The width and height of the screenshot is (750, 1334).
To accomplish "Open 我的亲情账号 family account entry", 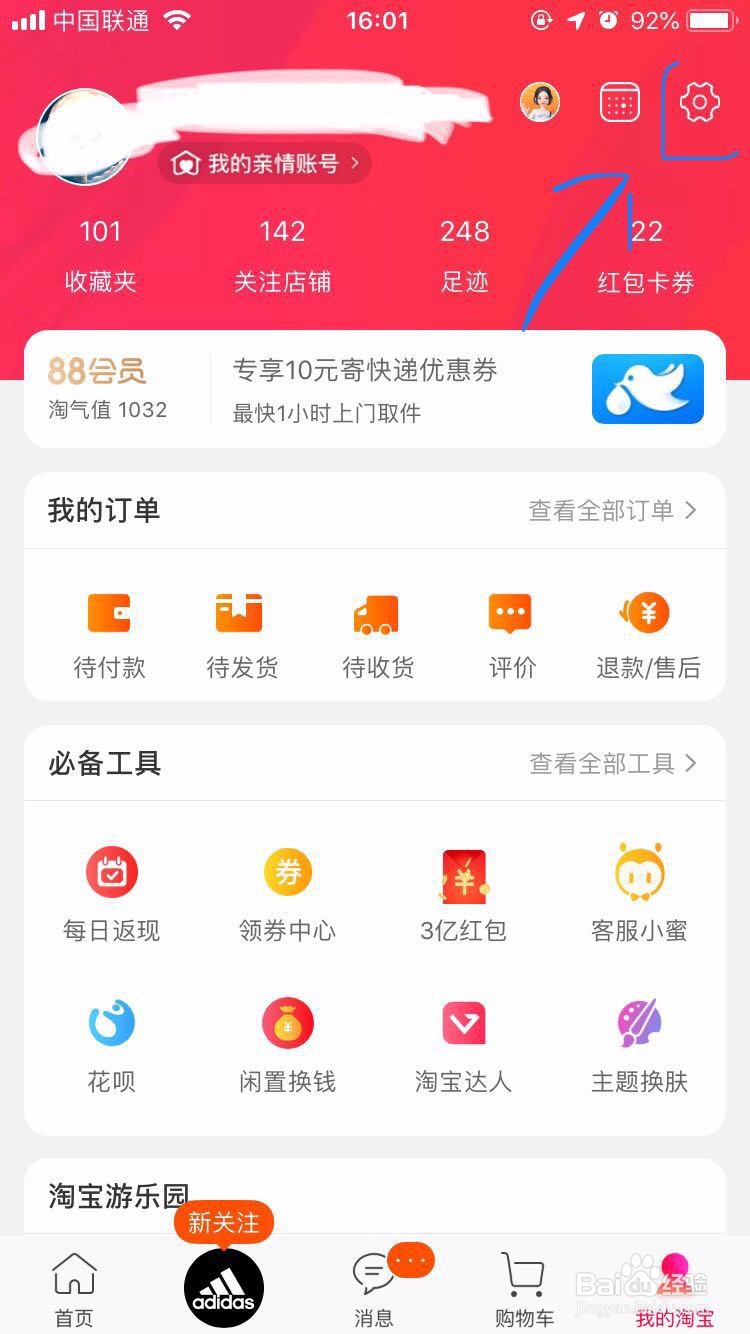I will 263,162.
